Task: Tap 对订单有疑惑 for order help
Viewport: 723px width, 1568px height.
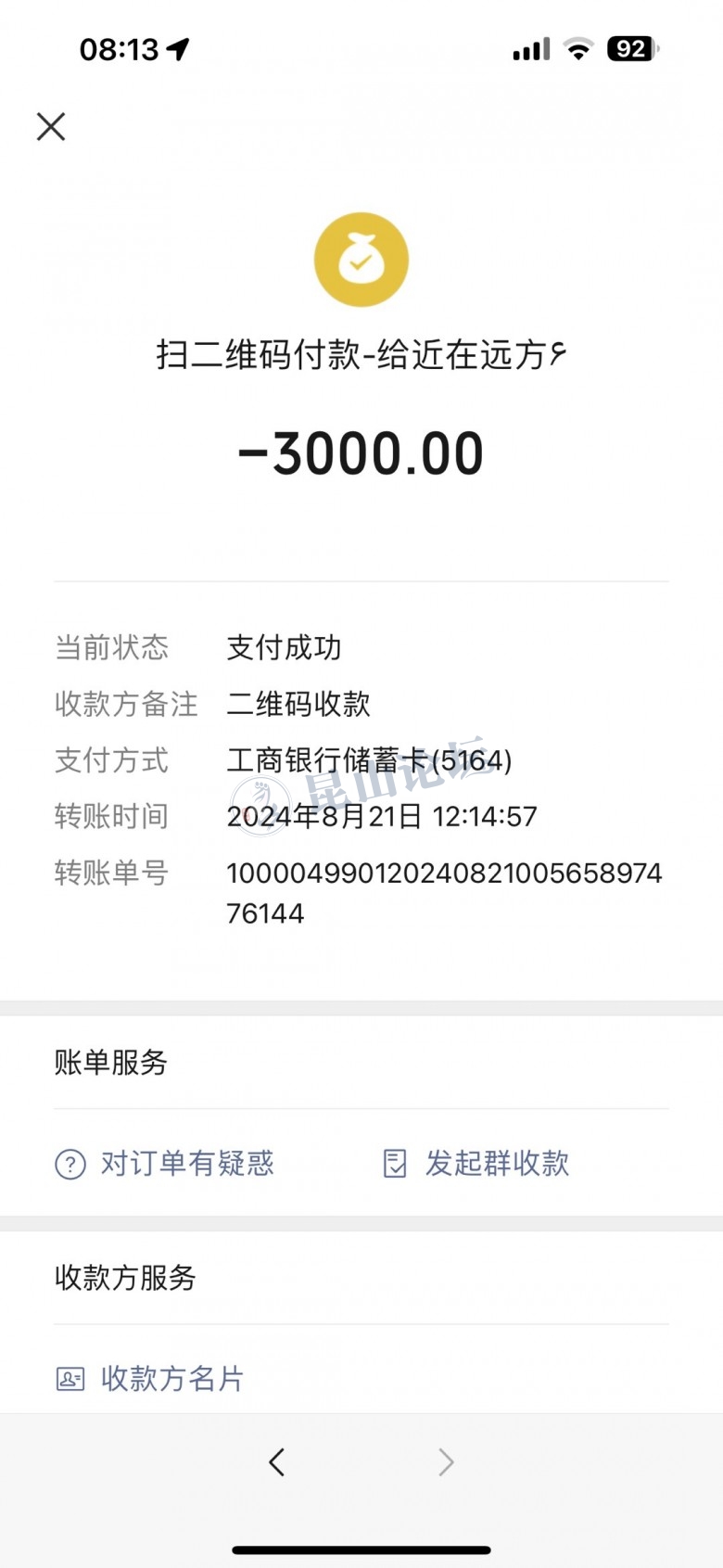Action: click(x=167, y=1163)
